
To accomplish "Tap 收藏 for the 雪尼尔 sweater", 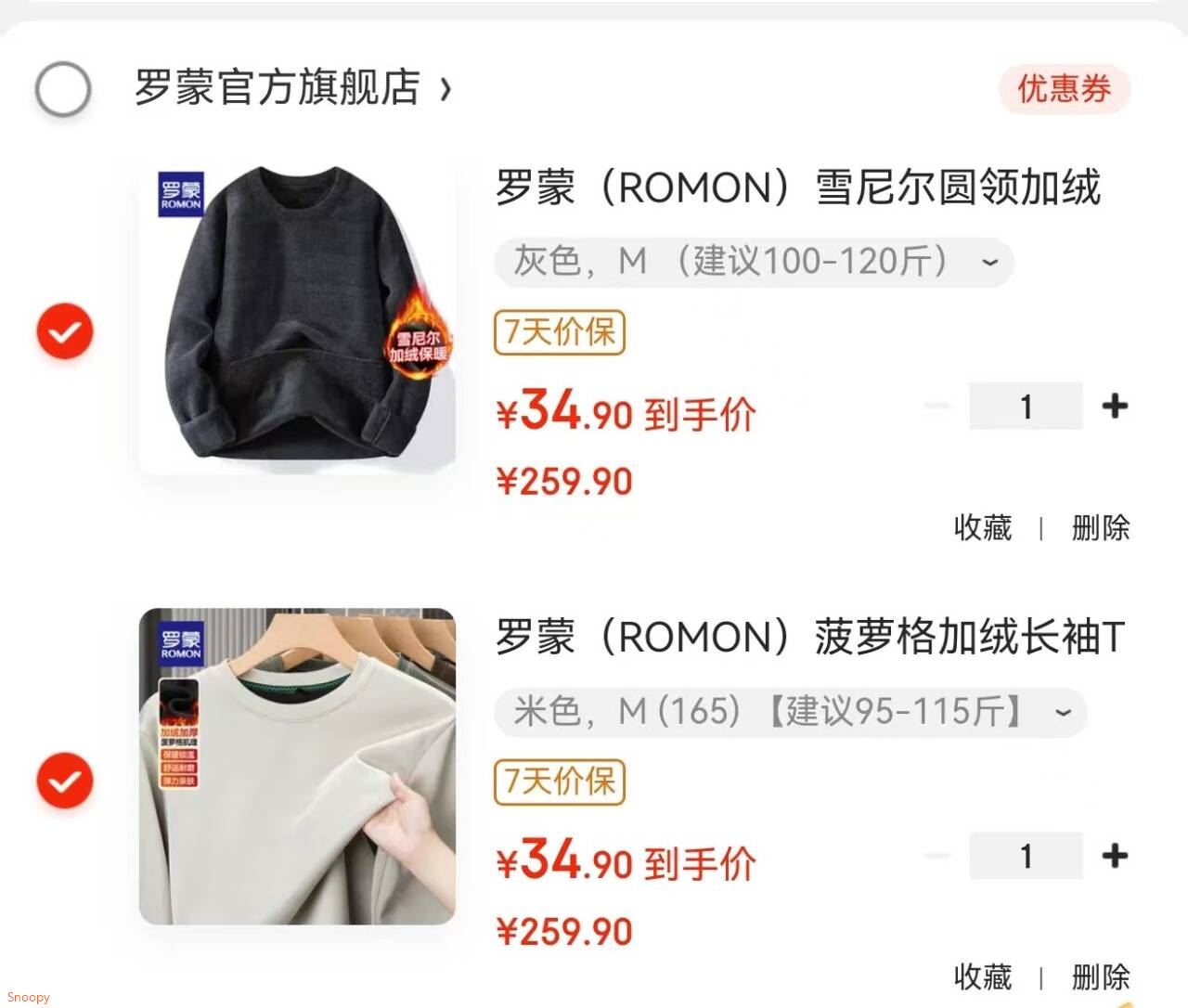I will (x=982, y=527).
